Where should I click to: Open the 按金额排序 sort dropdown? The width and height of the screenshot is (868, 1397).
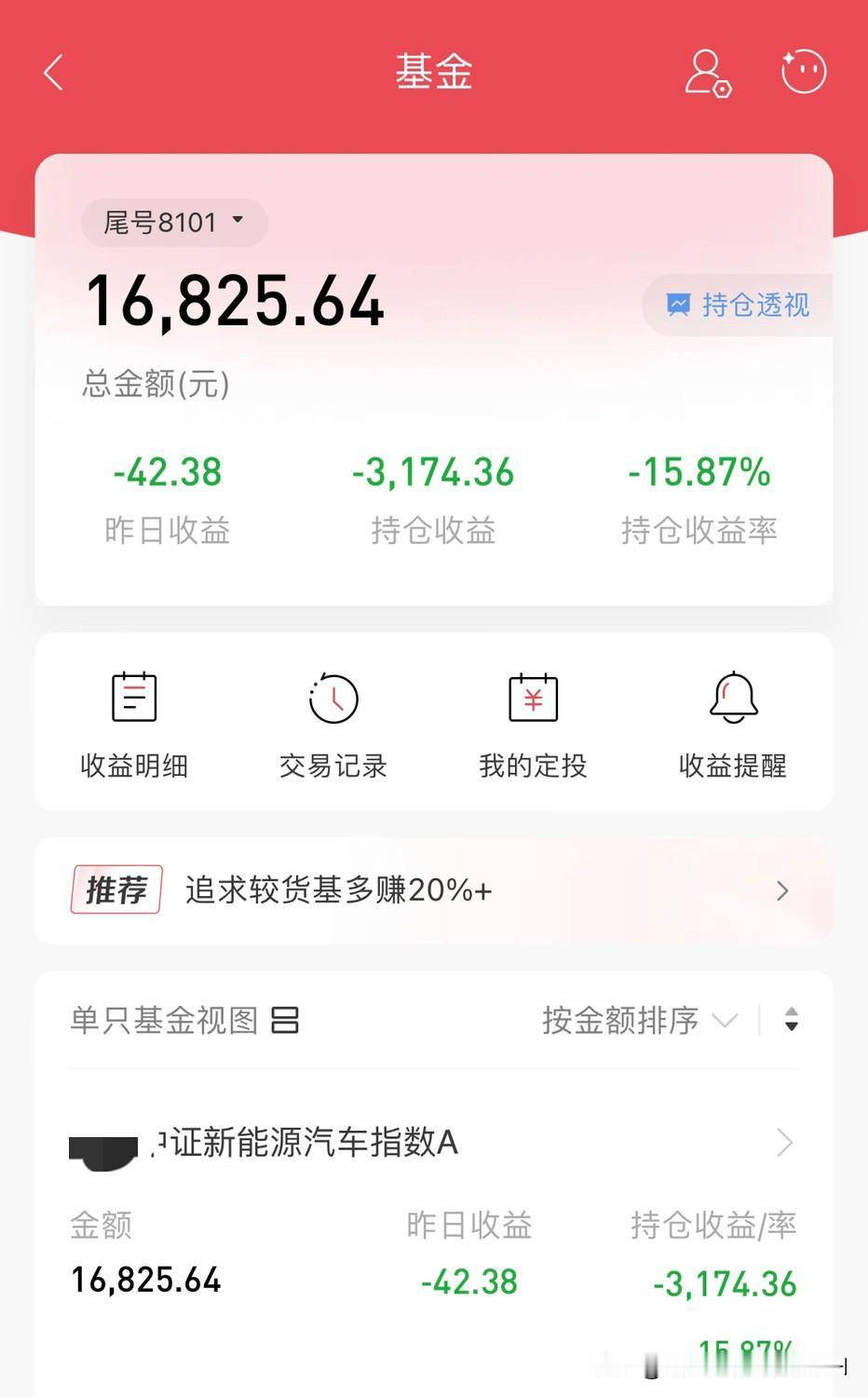[x=639, y=1021]
